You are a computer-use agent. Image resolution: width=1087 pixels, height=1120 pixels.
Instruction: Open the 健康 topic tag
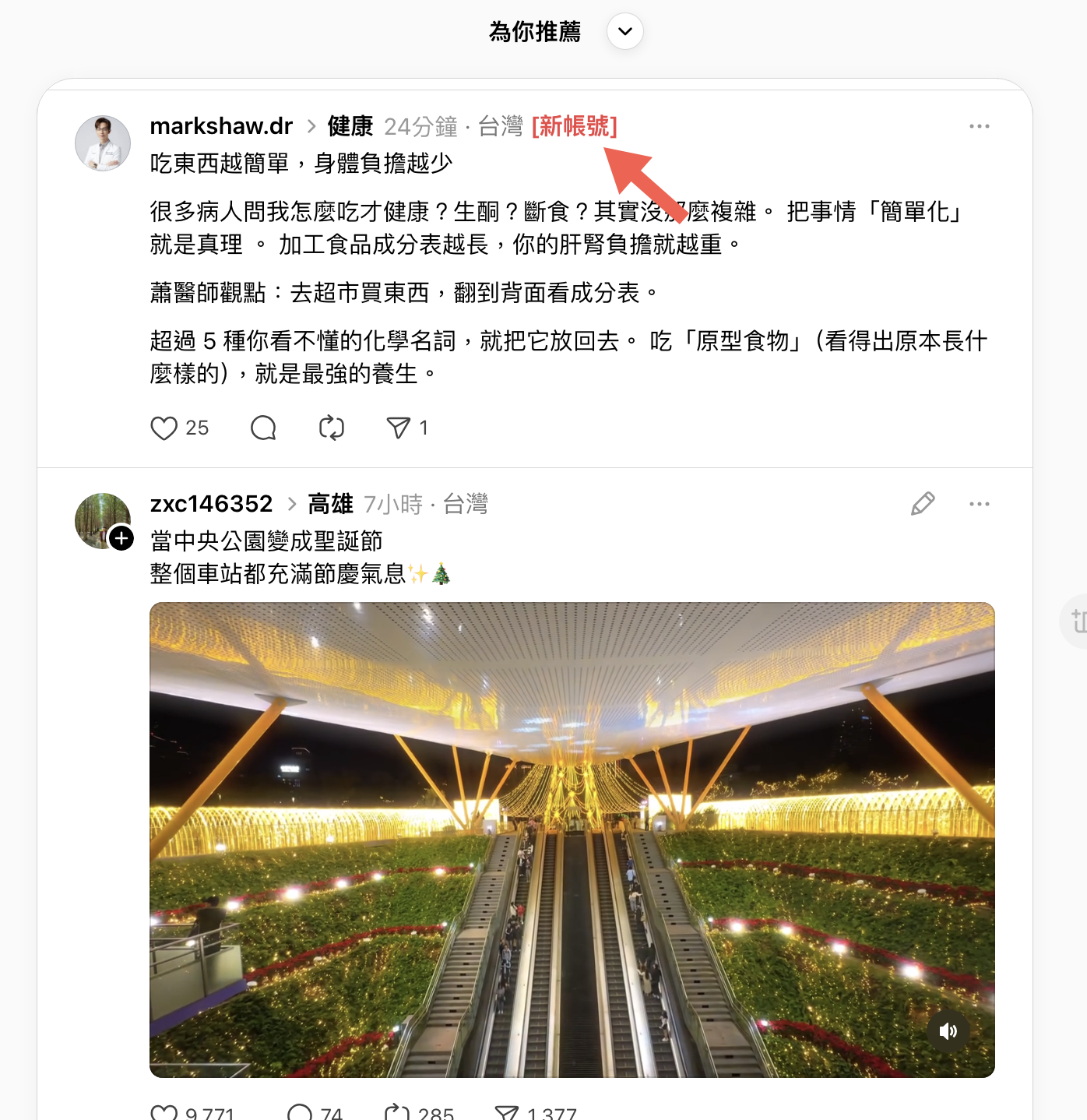pyautogui.click(x=350, y=126)
